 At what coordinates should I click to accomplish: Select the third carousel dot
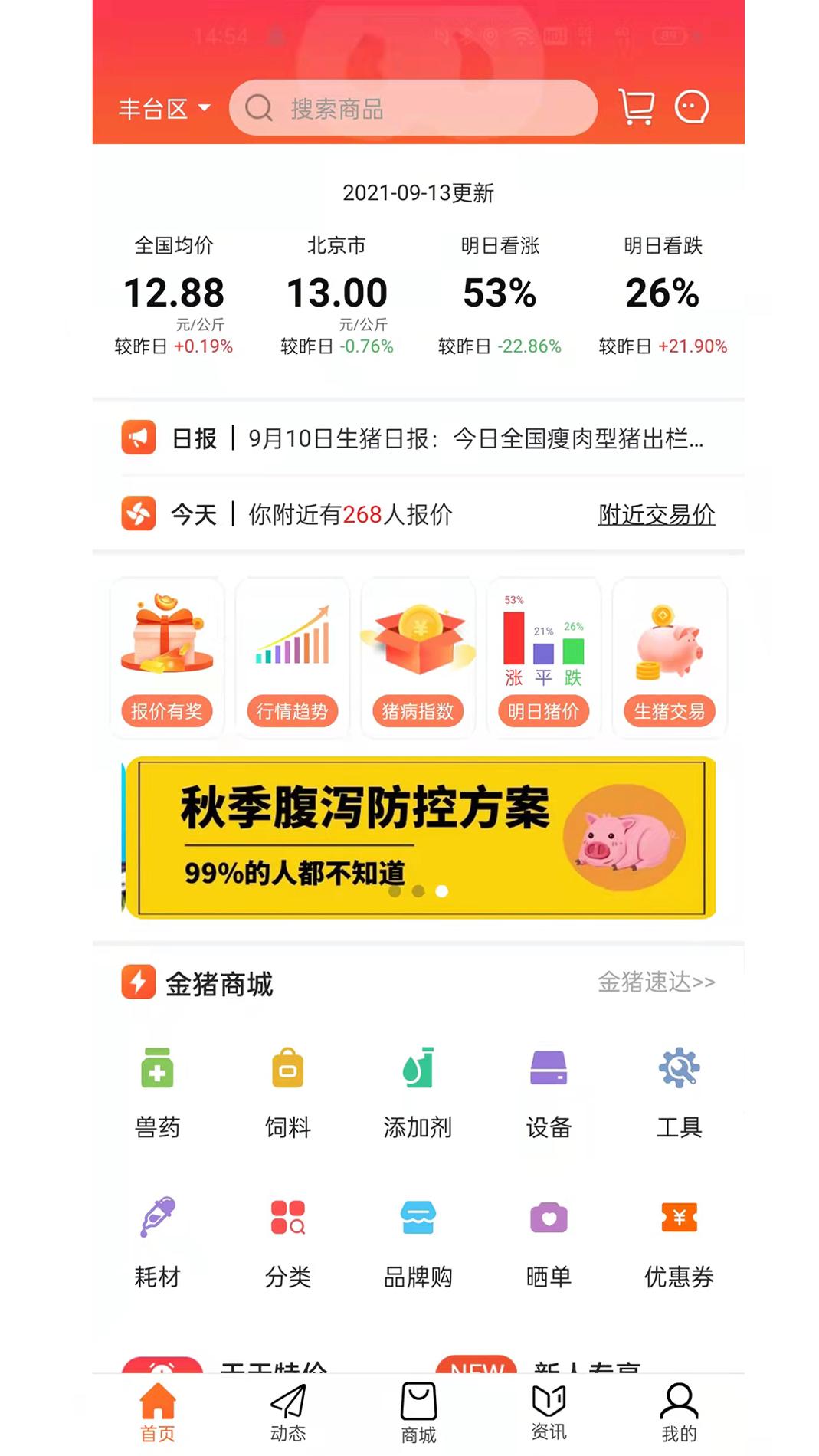pos(442,890)
